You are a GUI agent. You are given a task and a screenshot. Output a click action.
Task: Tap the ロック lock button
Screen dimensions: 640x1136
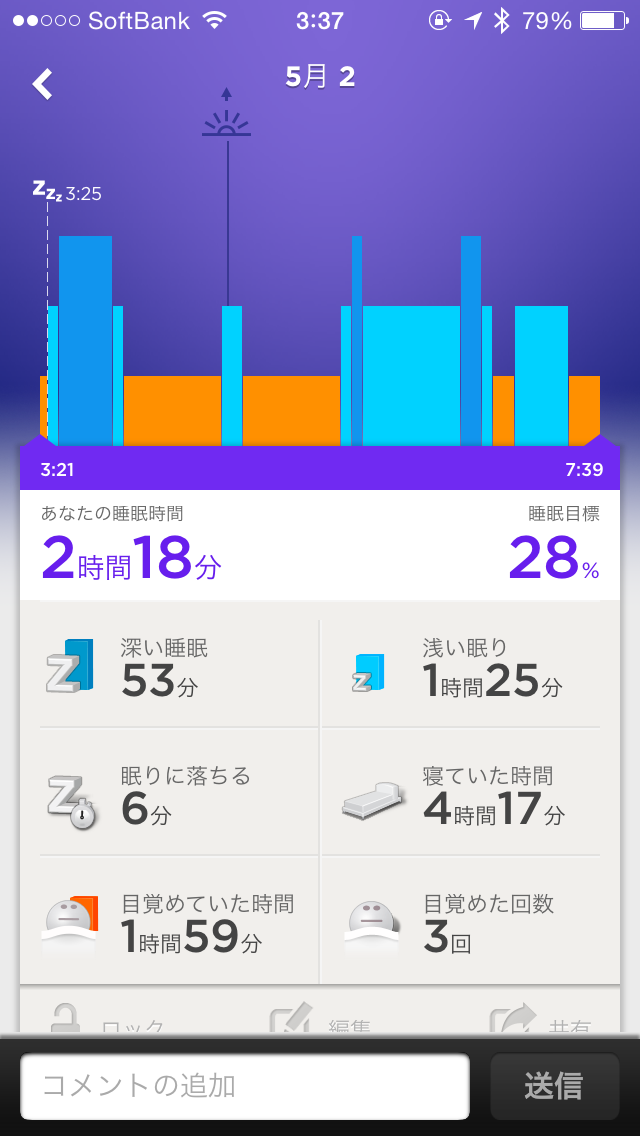coord(107,1019)
